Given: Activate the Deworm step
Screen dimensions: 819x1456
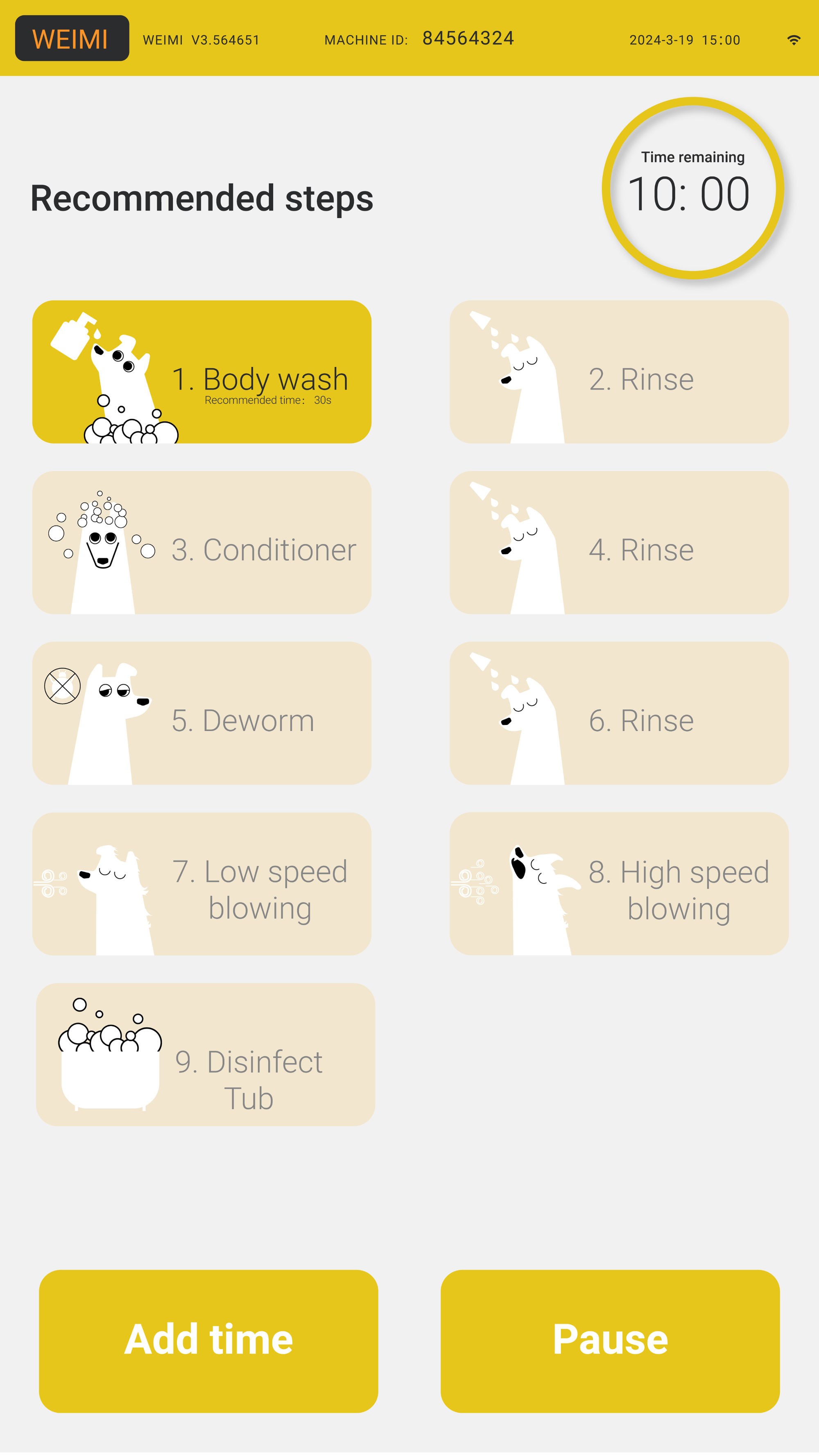Looking at the screenshot, I should (202, 713).
